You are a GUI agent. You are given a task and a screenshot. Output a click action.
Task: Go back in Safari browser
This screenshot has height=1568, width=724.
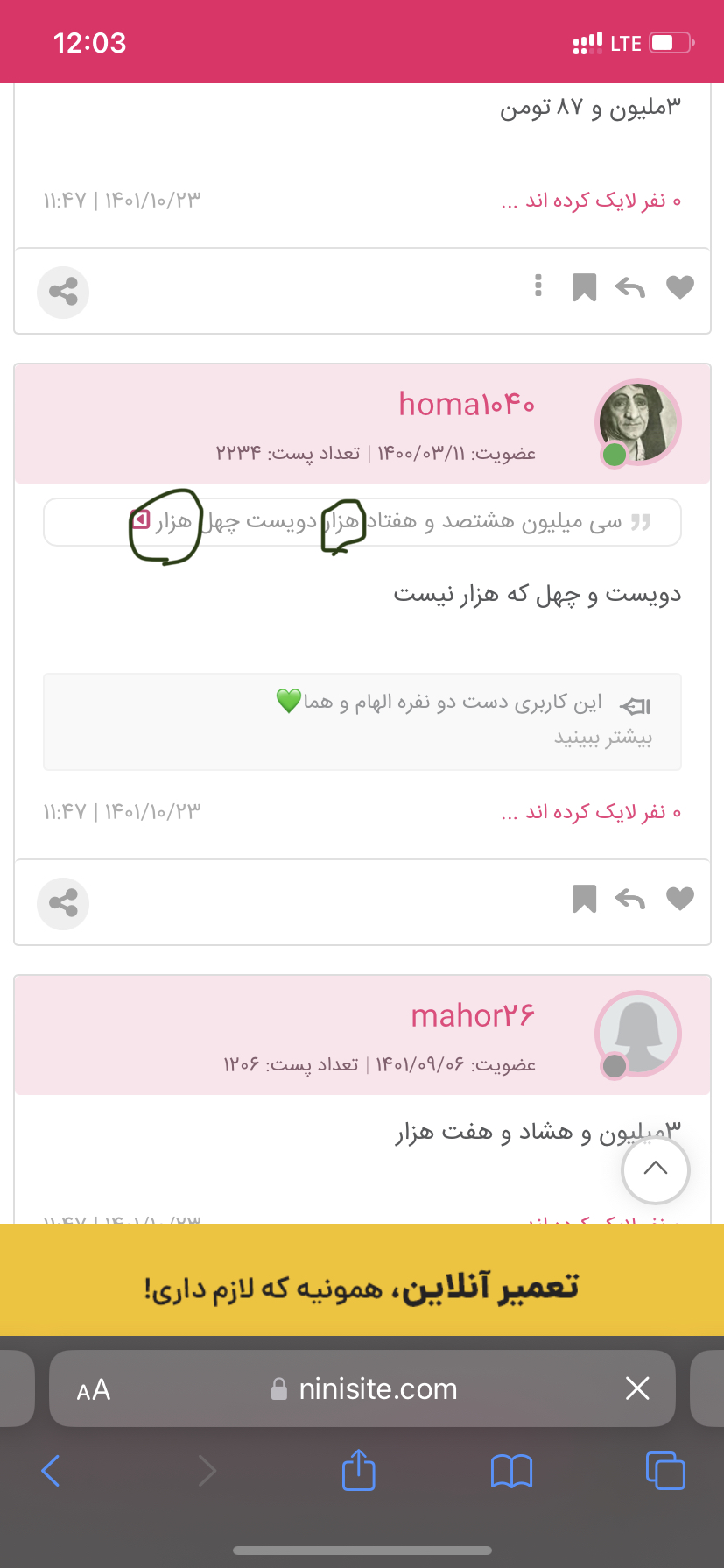click(51, 1471)
